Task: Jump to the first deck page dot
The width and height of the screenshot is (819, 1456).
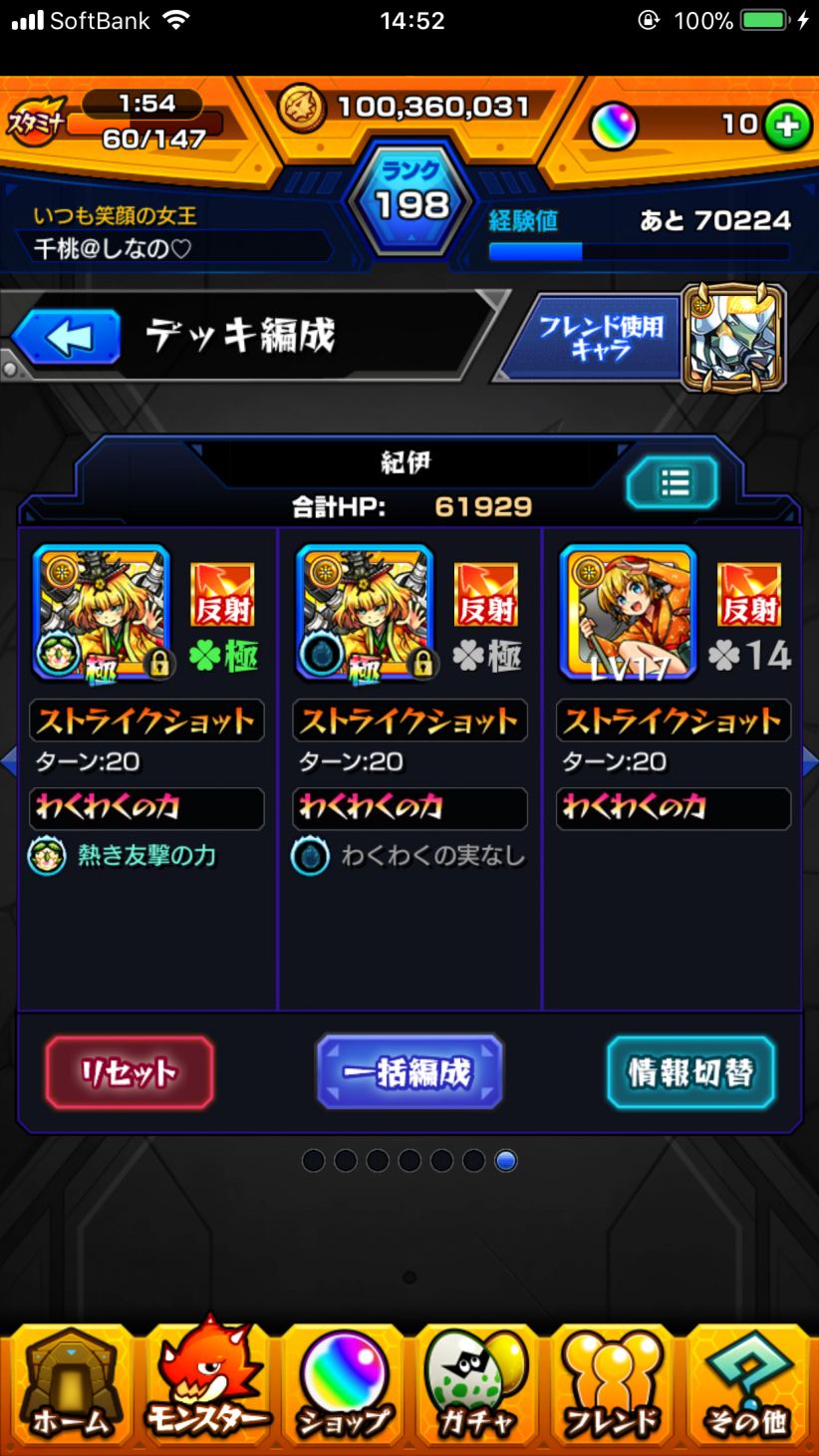Action: click(313, 1160)
